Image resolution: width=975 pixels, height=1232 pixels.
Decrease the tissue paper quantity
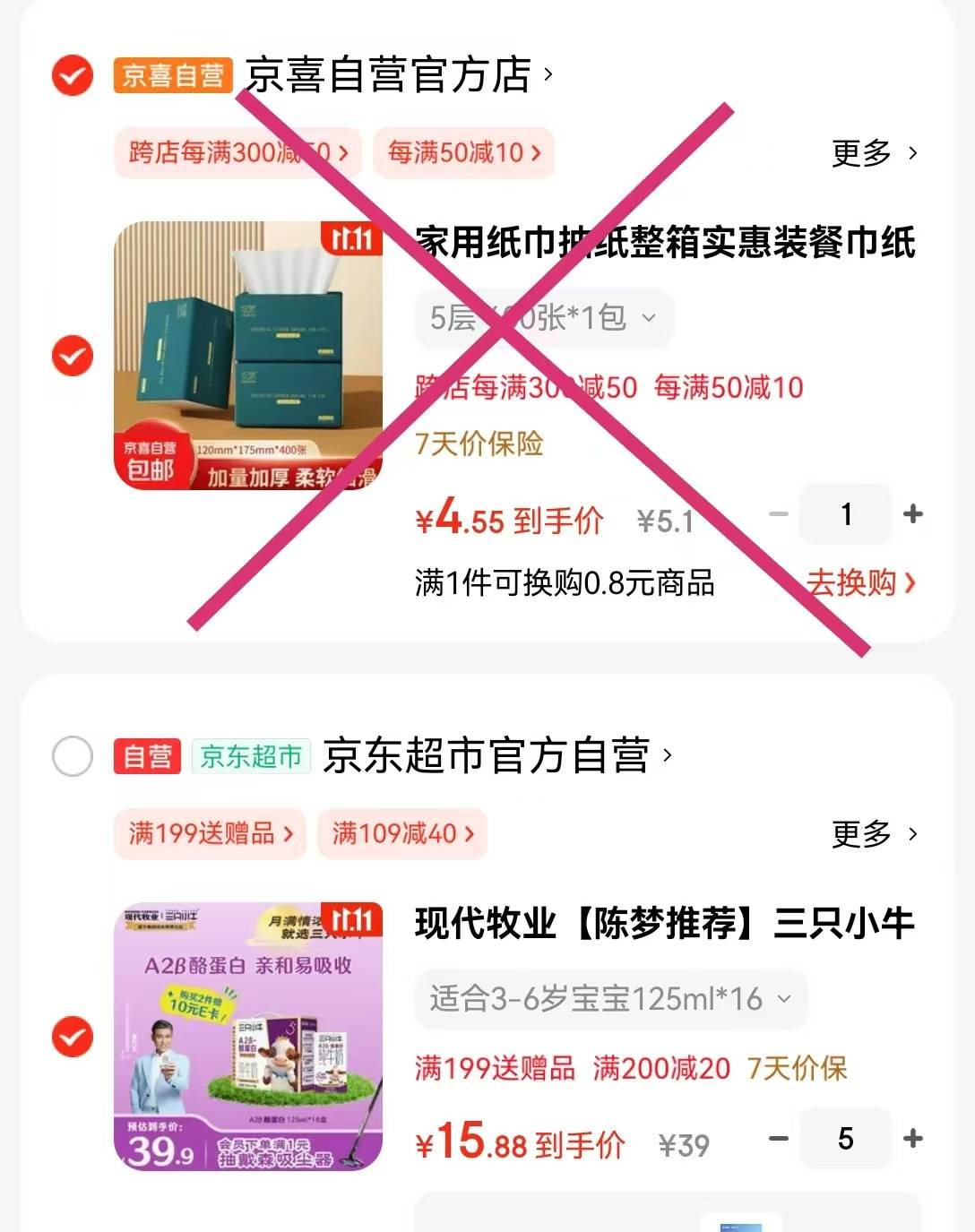(779, 514)
